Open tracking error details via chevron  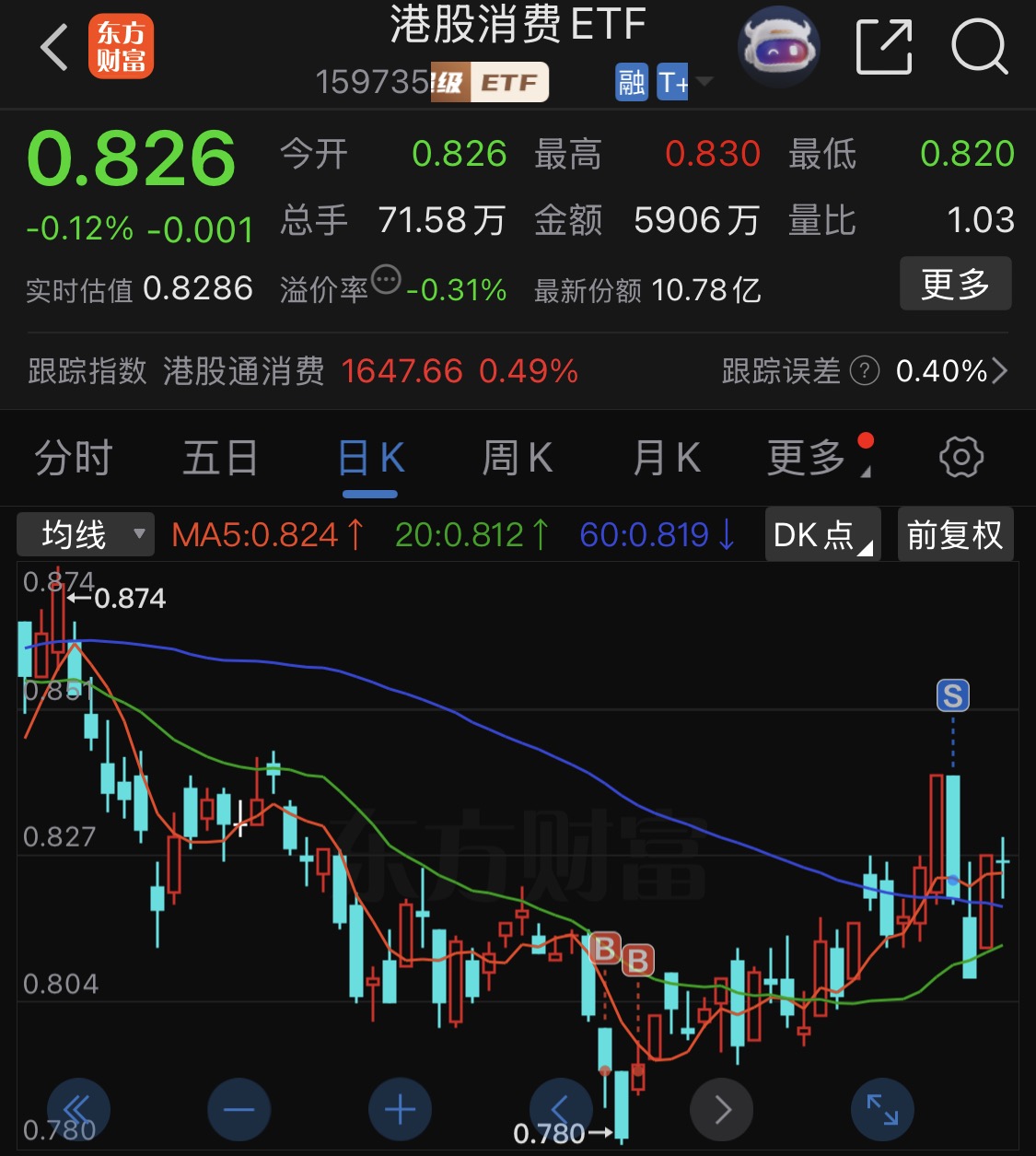tap(1000, 371)
